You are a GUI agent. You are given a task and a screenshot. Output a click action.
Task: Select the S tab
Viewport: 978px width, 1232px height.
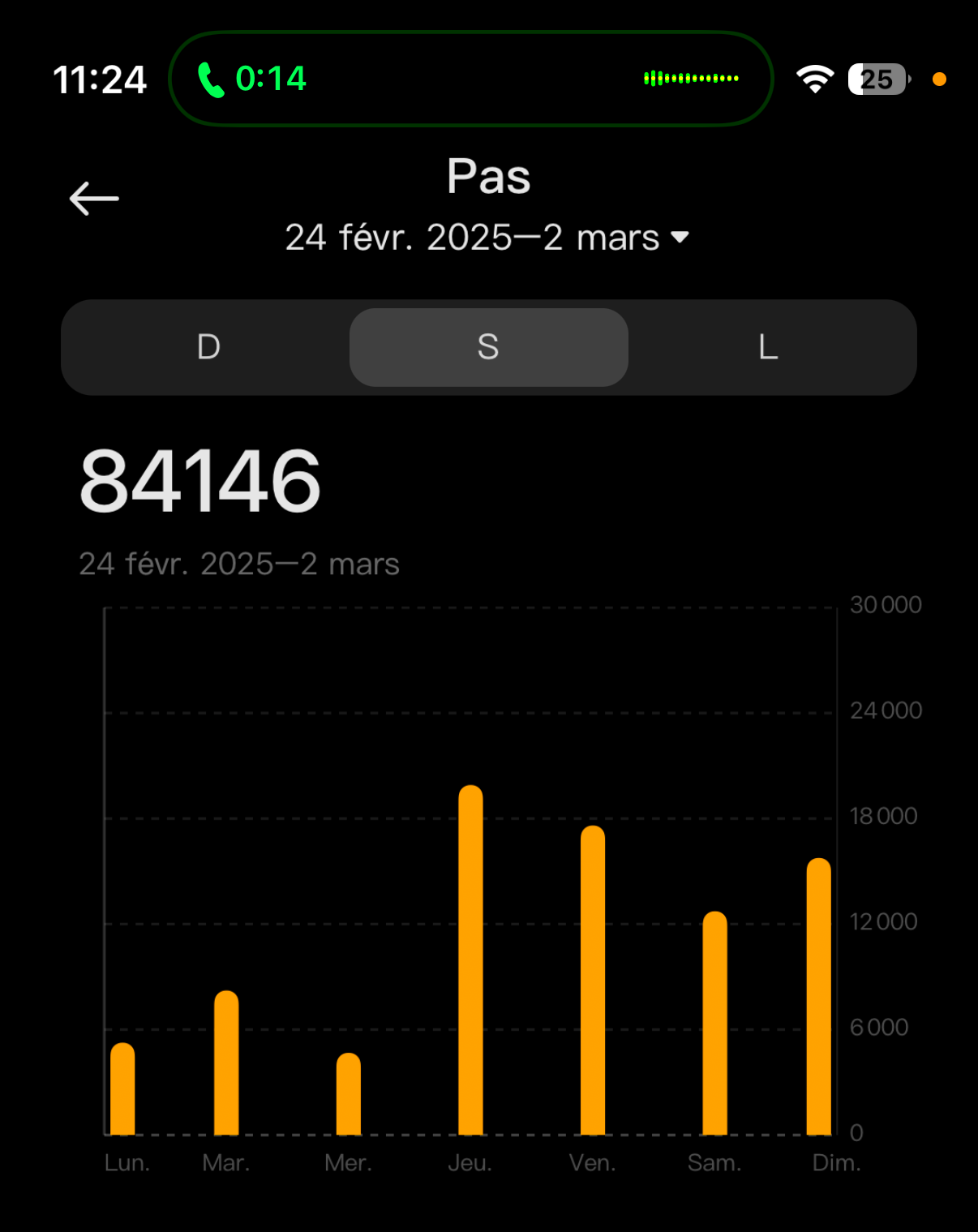pyautogui.click(x=488, y=347)
